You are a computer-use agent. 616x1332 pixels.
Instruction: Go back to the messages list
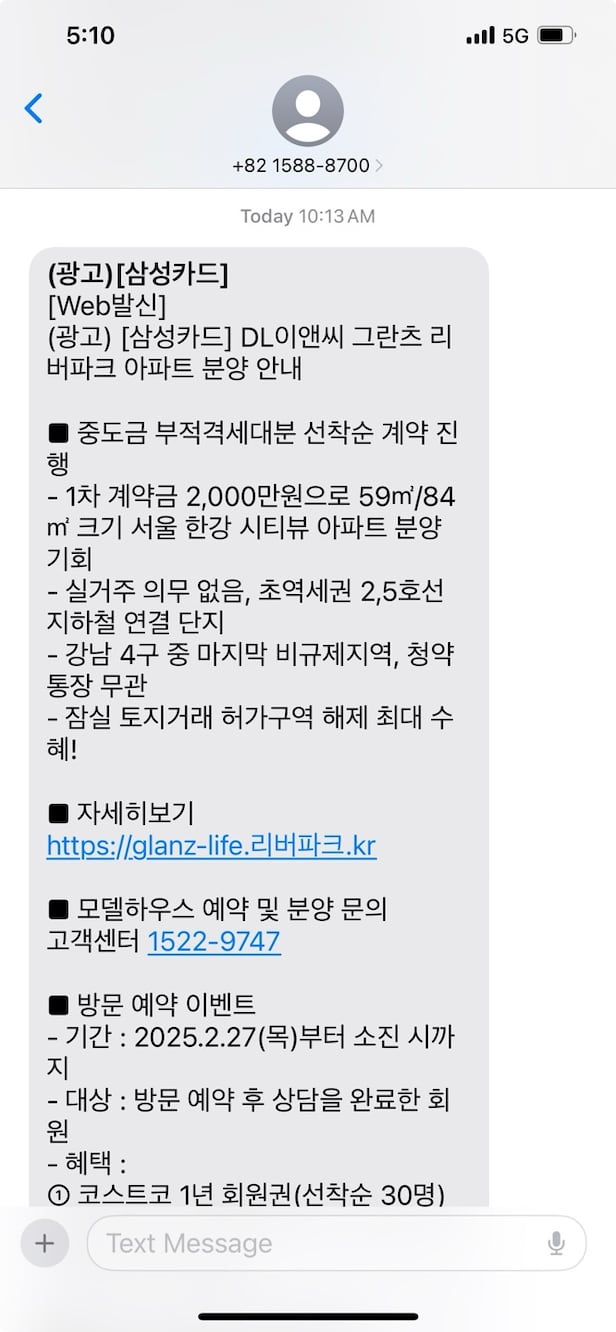[x=34, y=108]
